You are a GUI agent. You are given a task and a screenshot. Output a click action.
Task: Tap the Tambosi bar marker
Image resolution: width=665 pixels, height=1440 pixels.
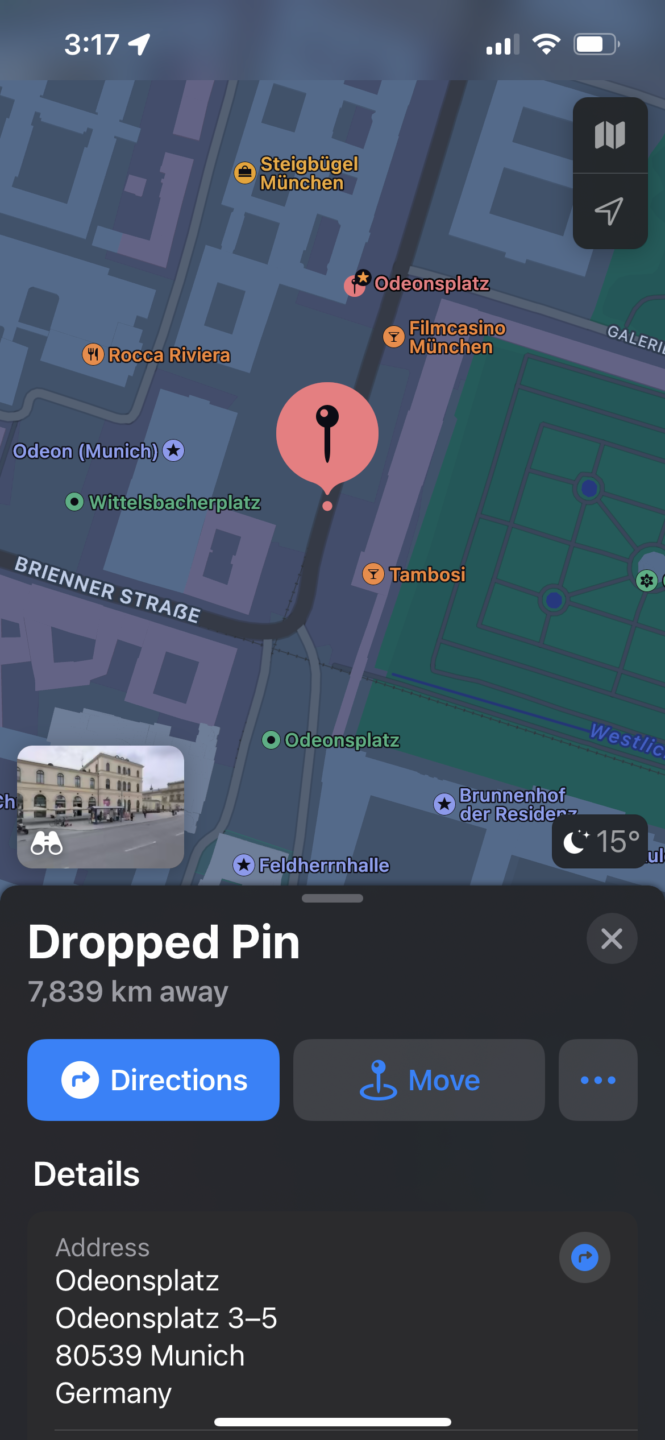pyautogui.click(x=373, y=574)
